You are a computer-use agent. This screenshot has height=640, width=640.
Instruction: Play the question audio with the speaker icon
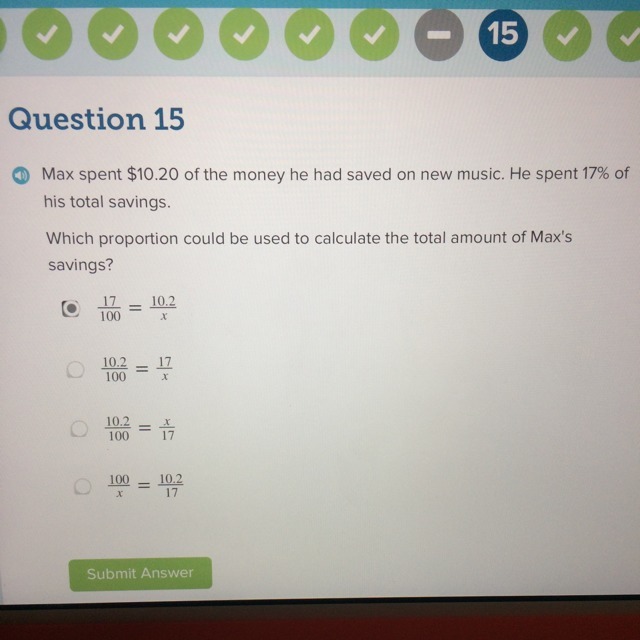coord(20,176)
